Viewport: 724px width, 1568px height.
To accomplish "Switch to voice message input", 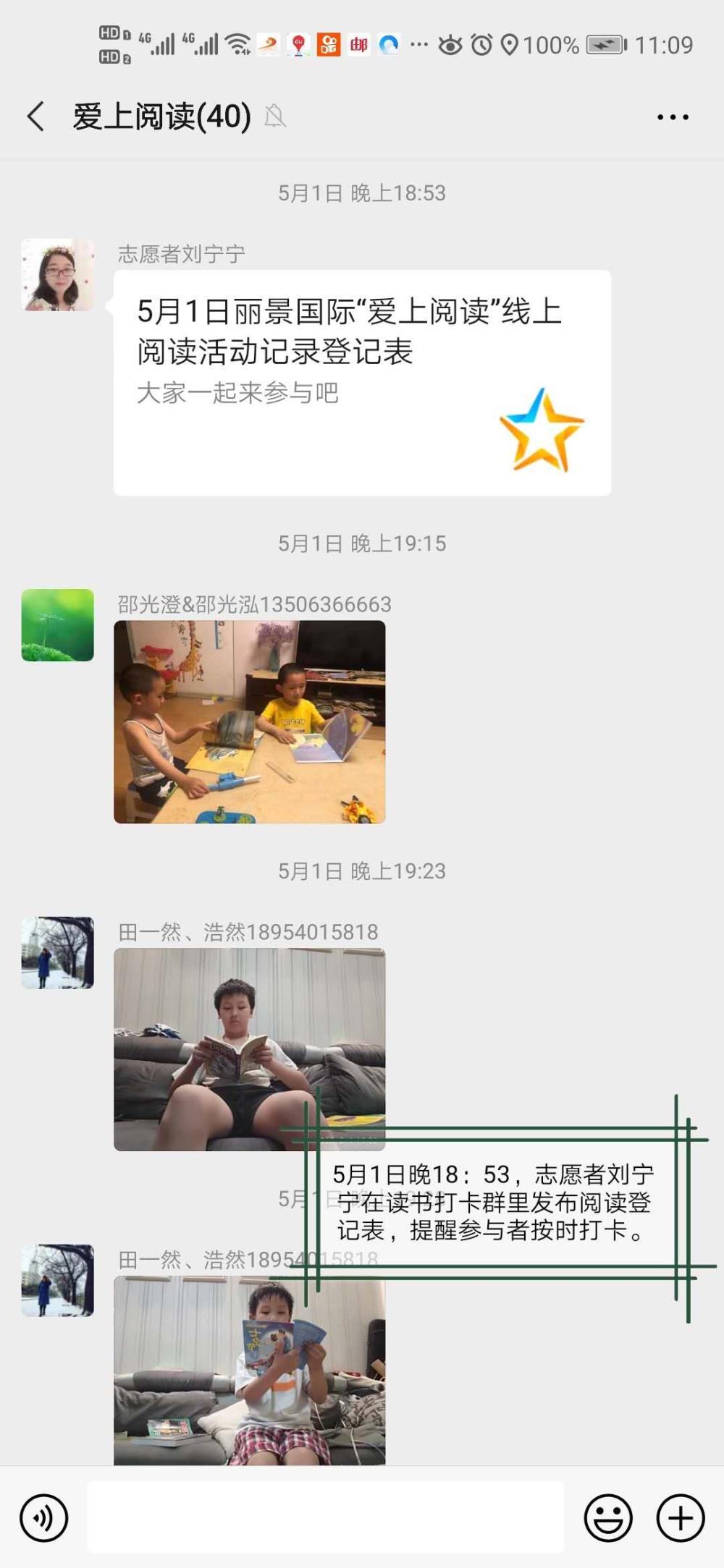I will tap(44, 1517).
